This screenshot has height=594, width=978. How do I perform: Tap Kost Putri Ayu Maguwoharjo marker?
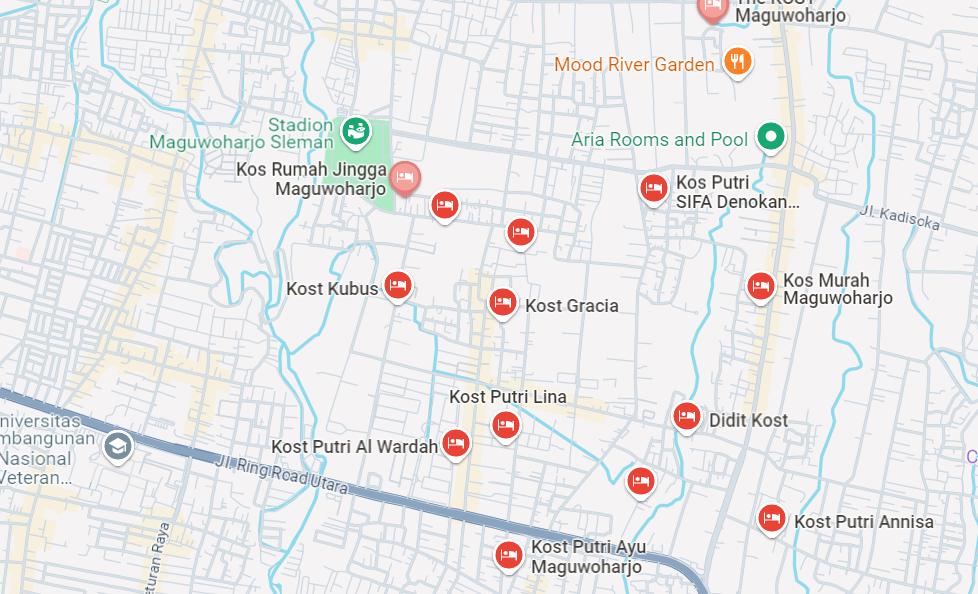(509, 555)
